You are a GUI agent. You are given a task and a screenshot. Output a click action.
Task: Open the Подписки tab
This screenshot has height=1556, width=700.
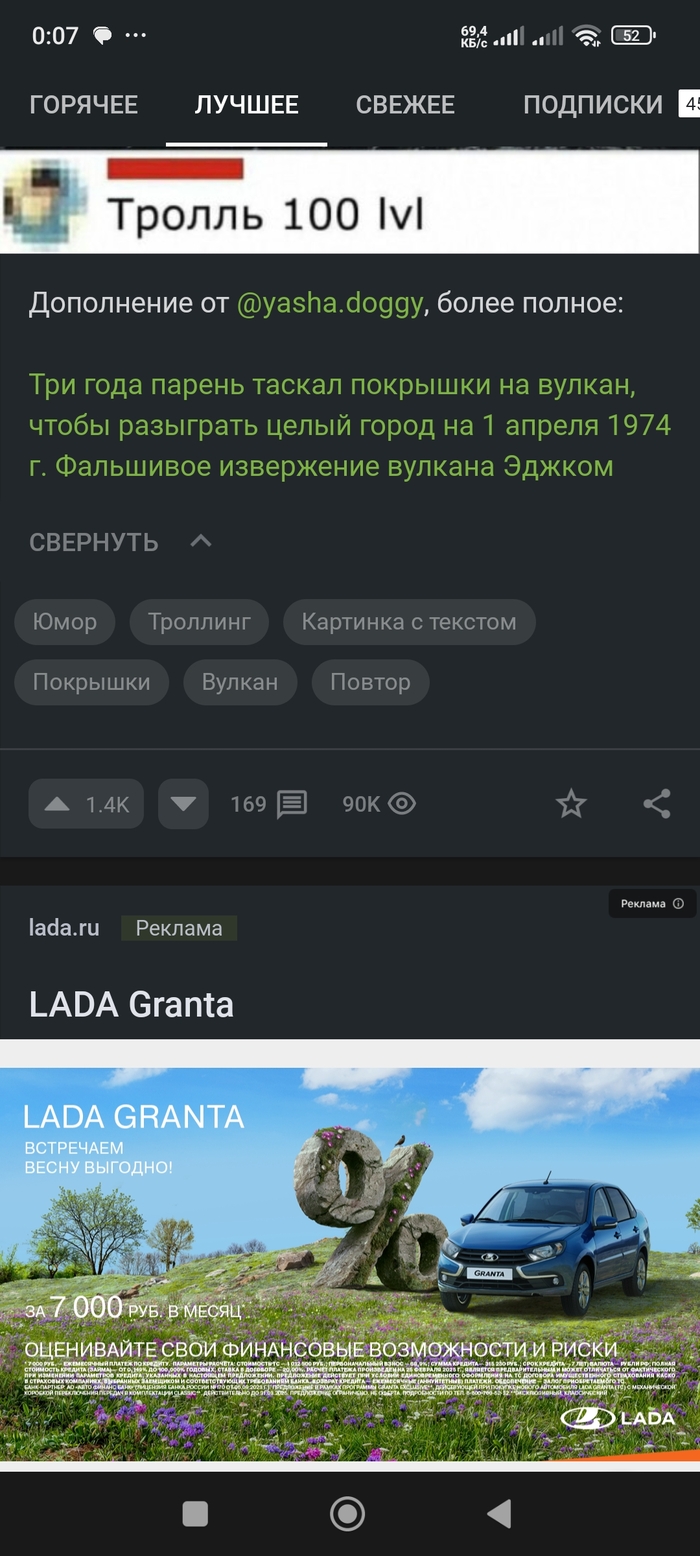click(x=592, y=105)
